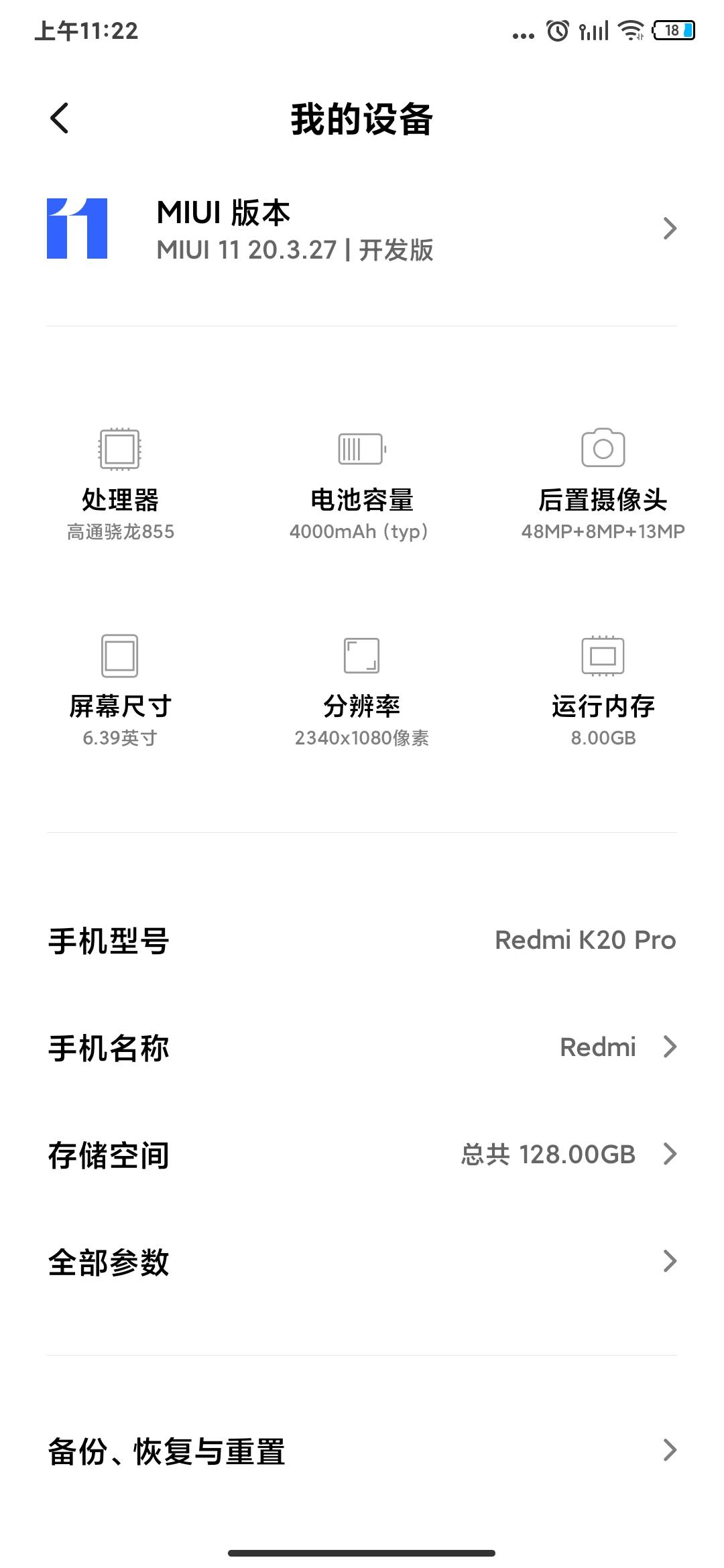Open the 手机名称 setting
This screenshot has width=724, height=1568.
pyautogui.click(x=362, y=1047)
